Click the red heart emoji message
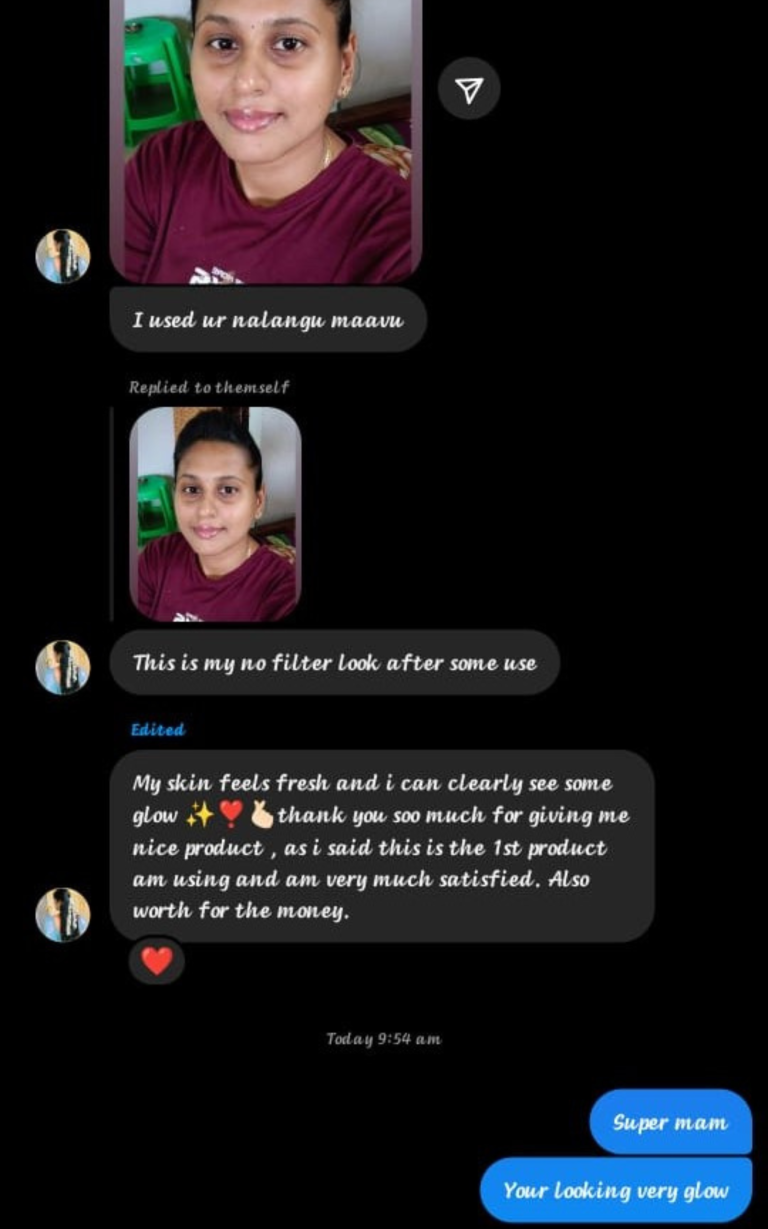The width and height of the screenshot is (768, 1229). [156, 958]
